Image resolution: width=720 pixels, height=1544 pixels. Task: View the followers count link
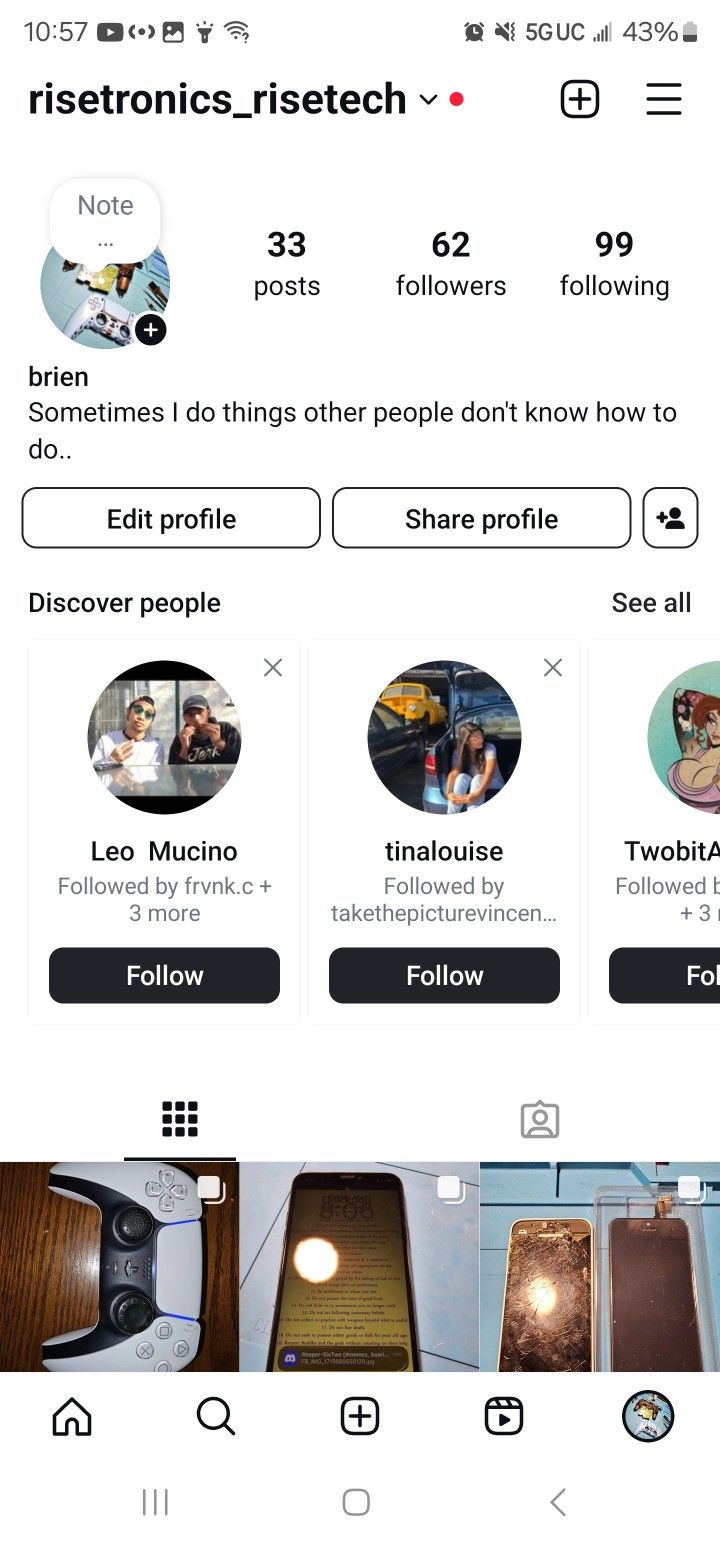point(451,262)
